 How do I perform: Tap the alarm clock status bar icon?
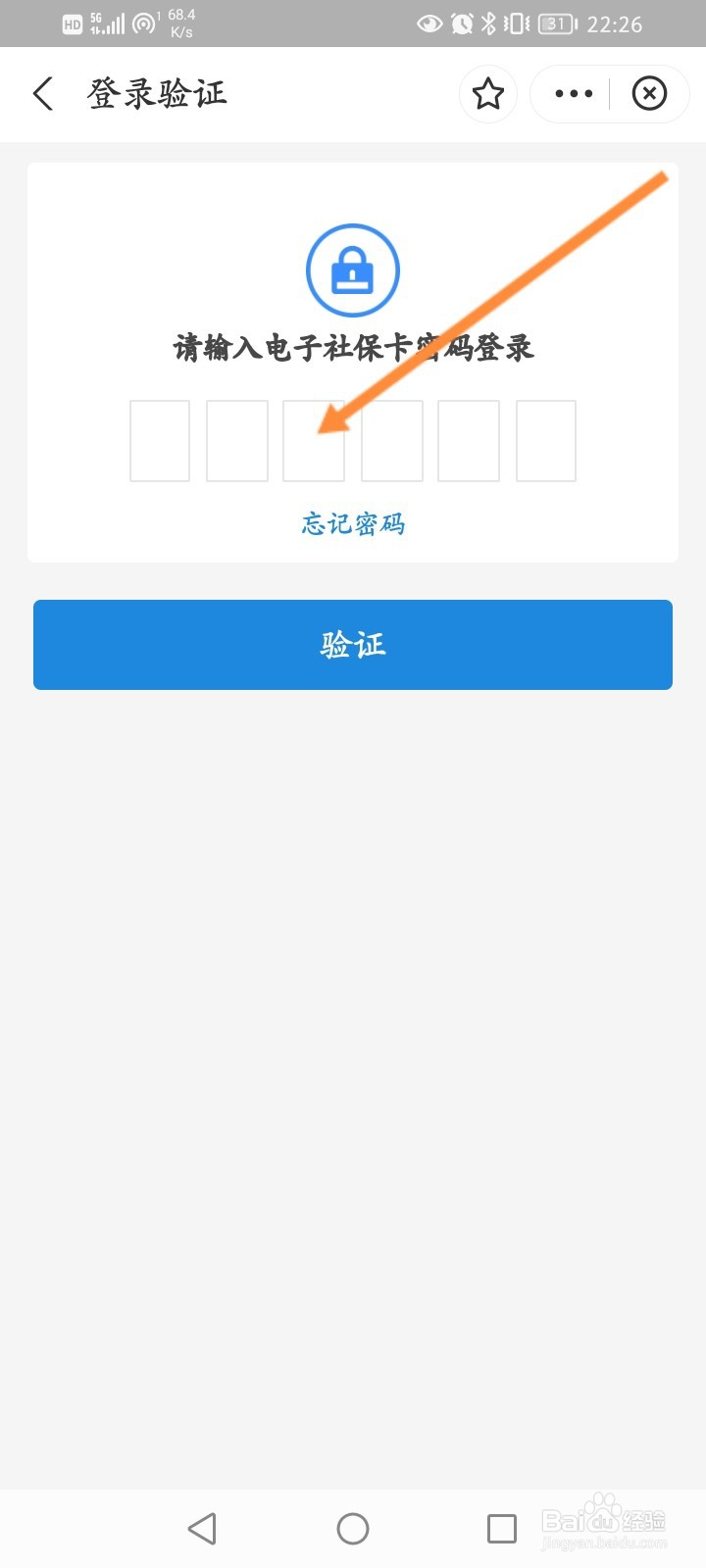(x=460, y=23)
